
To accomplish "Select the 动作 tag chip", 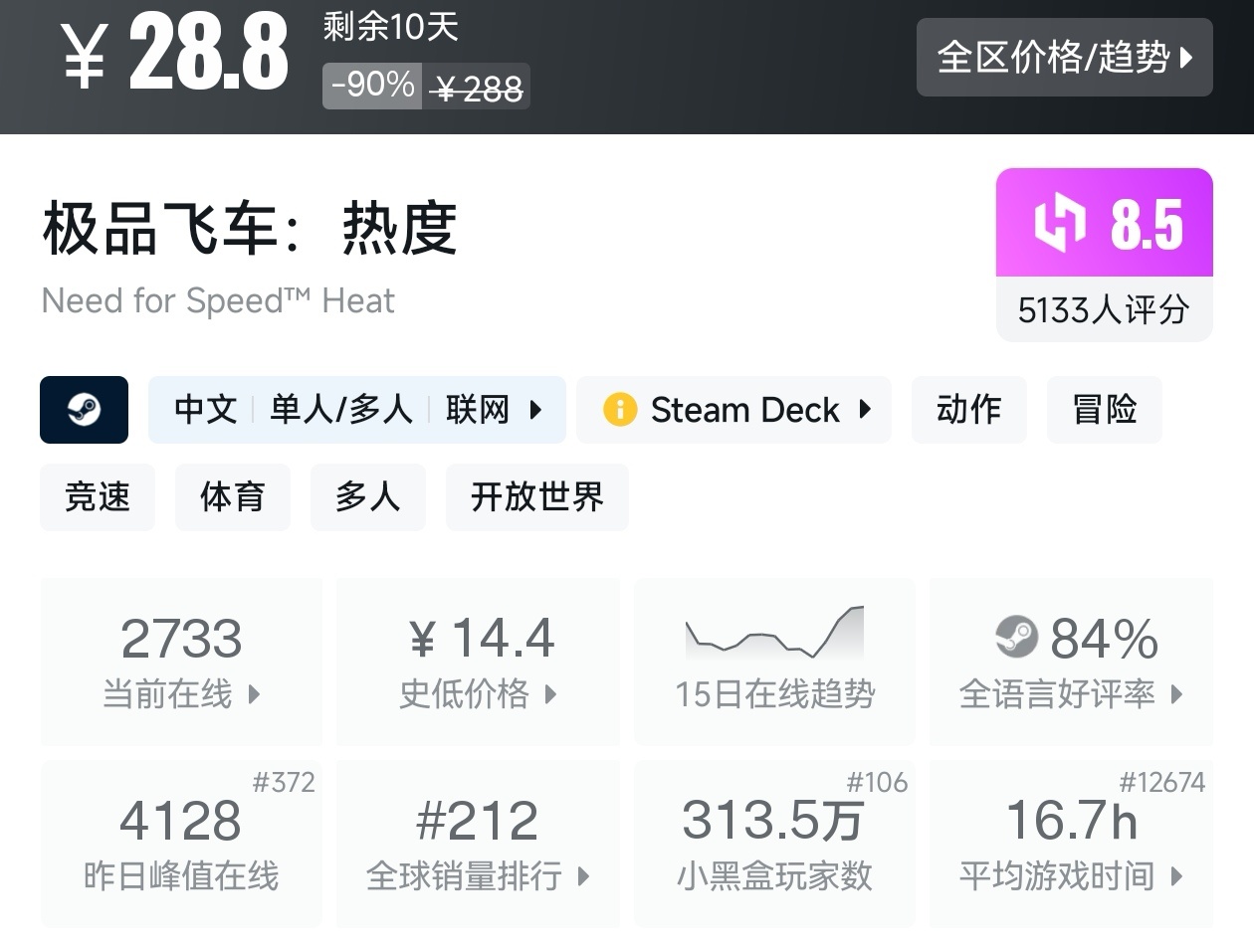I will (968, 410).
